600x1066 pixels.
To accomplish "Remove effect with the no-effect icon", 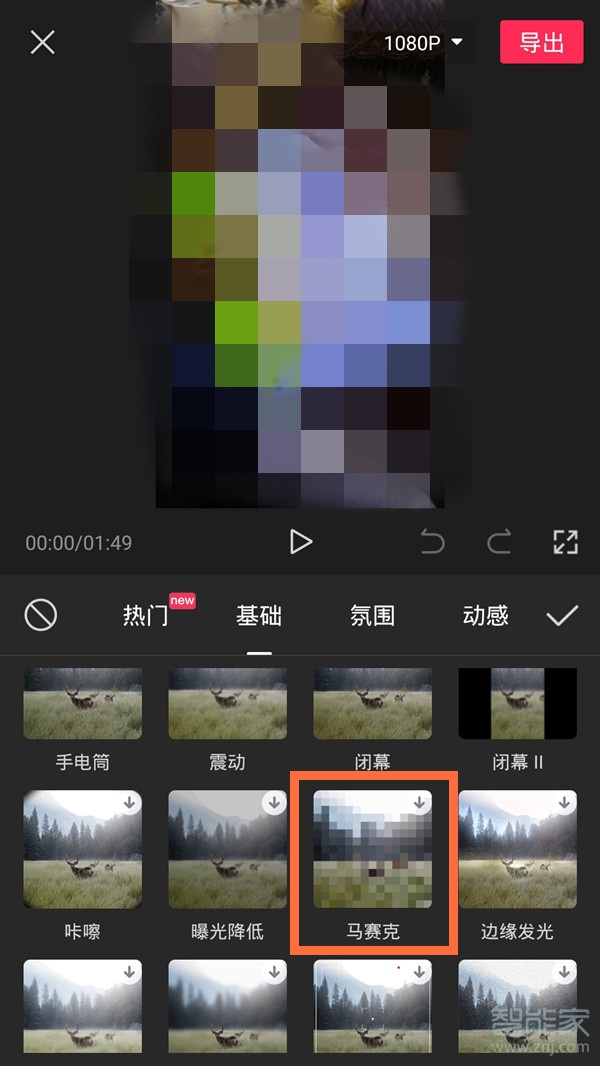I will click(41, 615).
